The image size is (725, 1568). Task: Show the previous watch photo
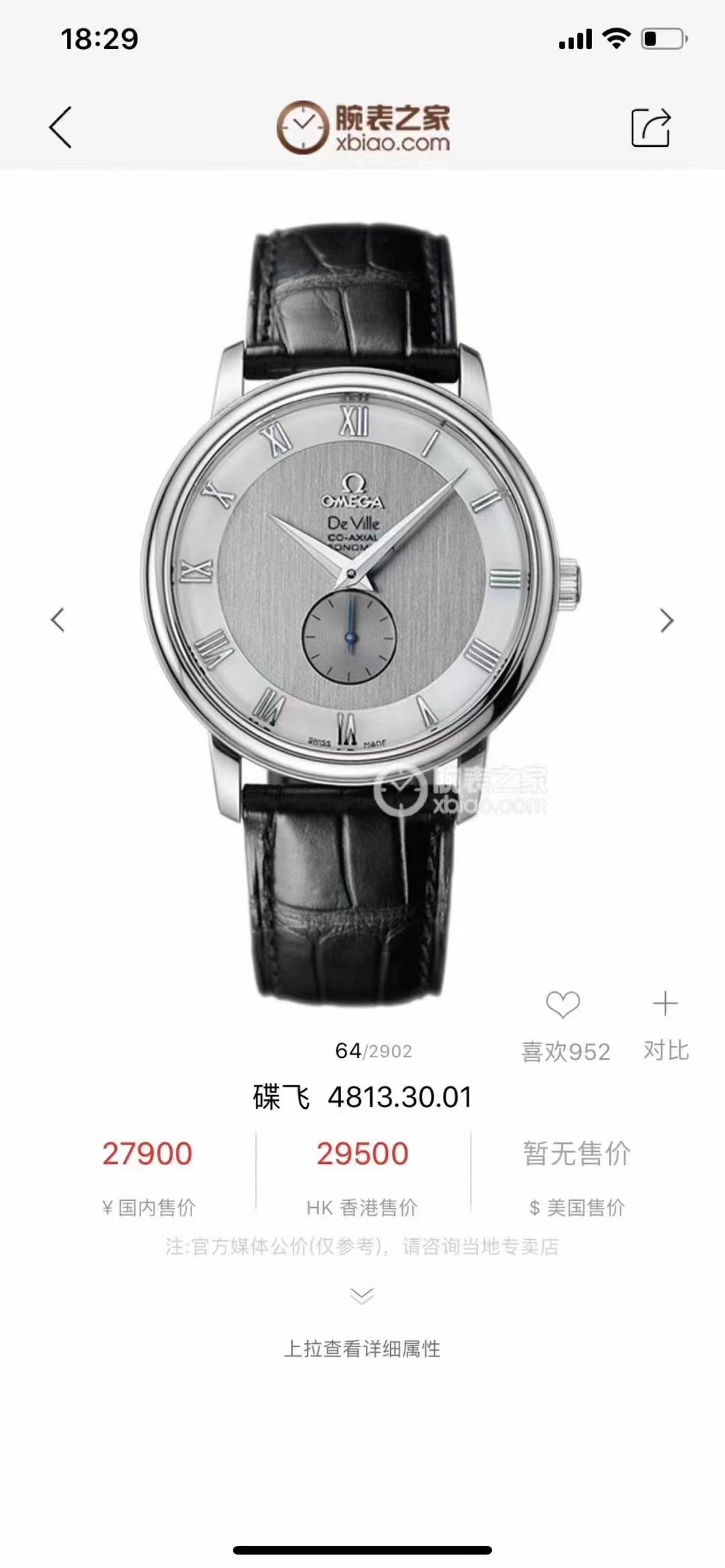pos(58,620)
